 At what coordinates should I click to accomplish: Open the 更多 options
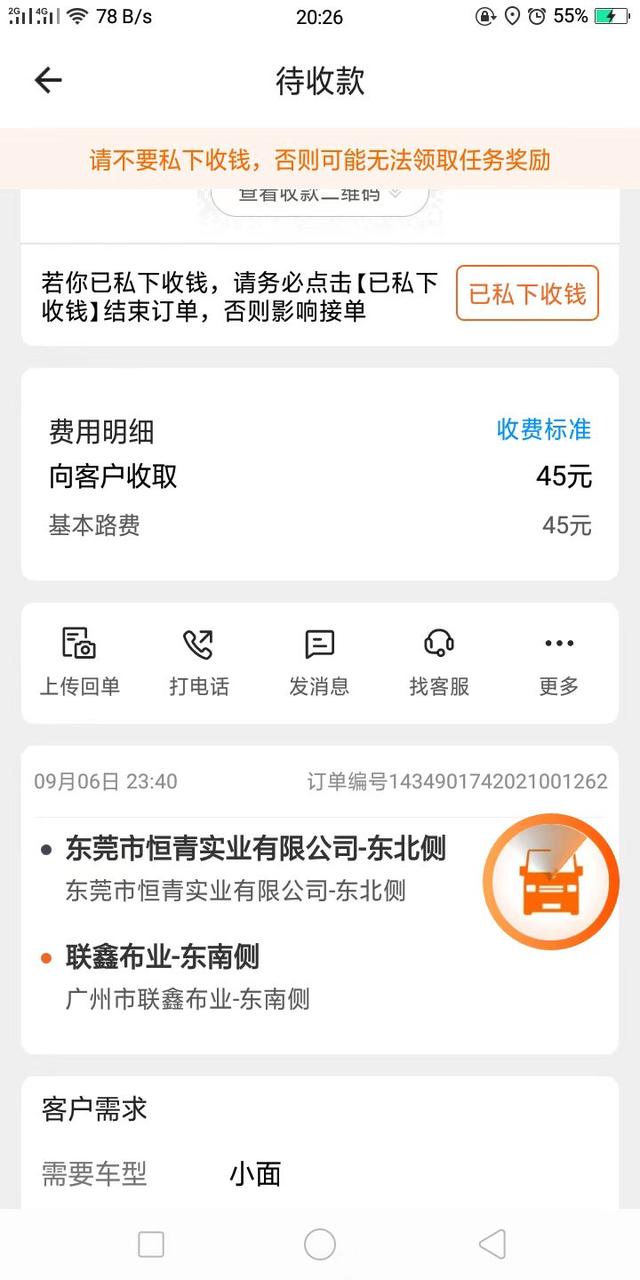coord(559,662)
